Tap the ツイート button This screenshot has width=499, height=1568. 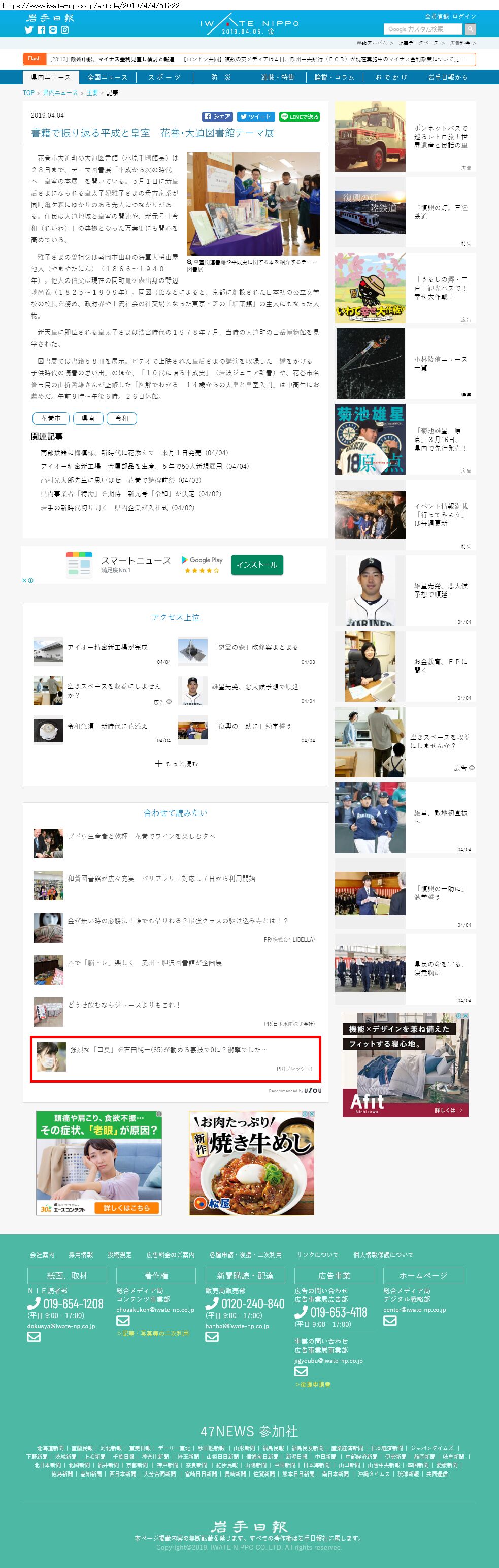[255, 117]
